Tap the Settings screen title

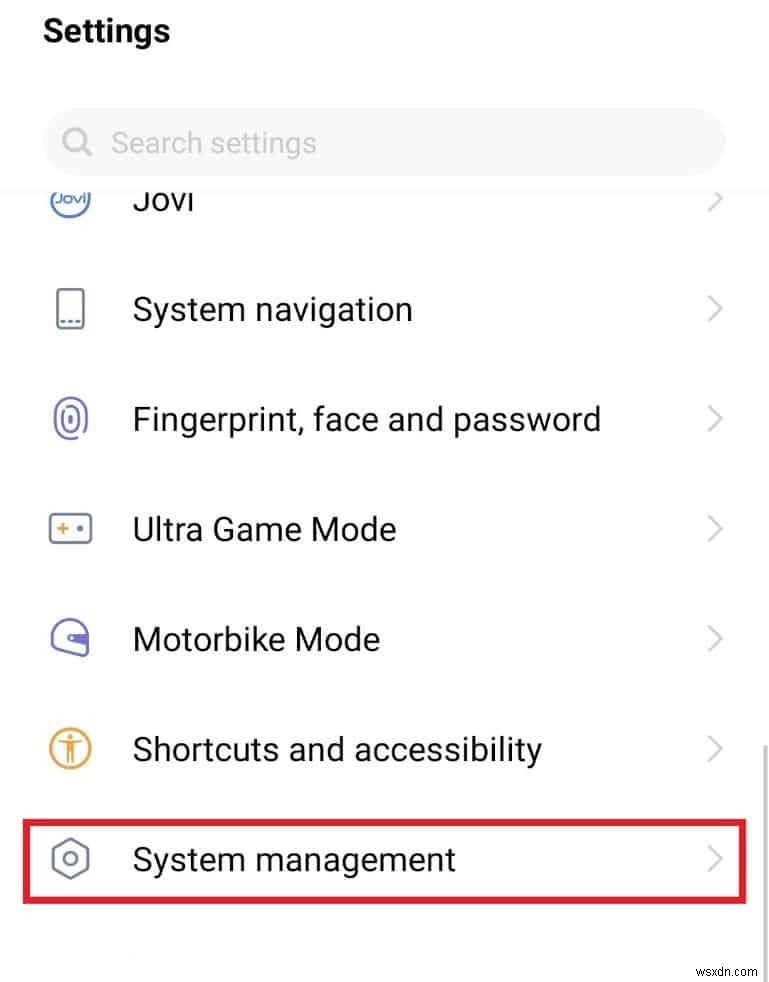[106, 31]
